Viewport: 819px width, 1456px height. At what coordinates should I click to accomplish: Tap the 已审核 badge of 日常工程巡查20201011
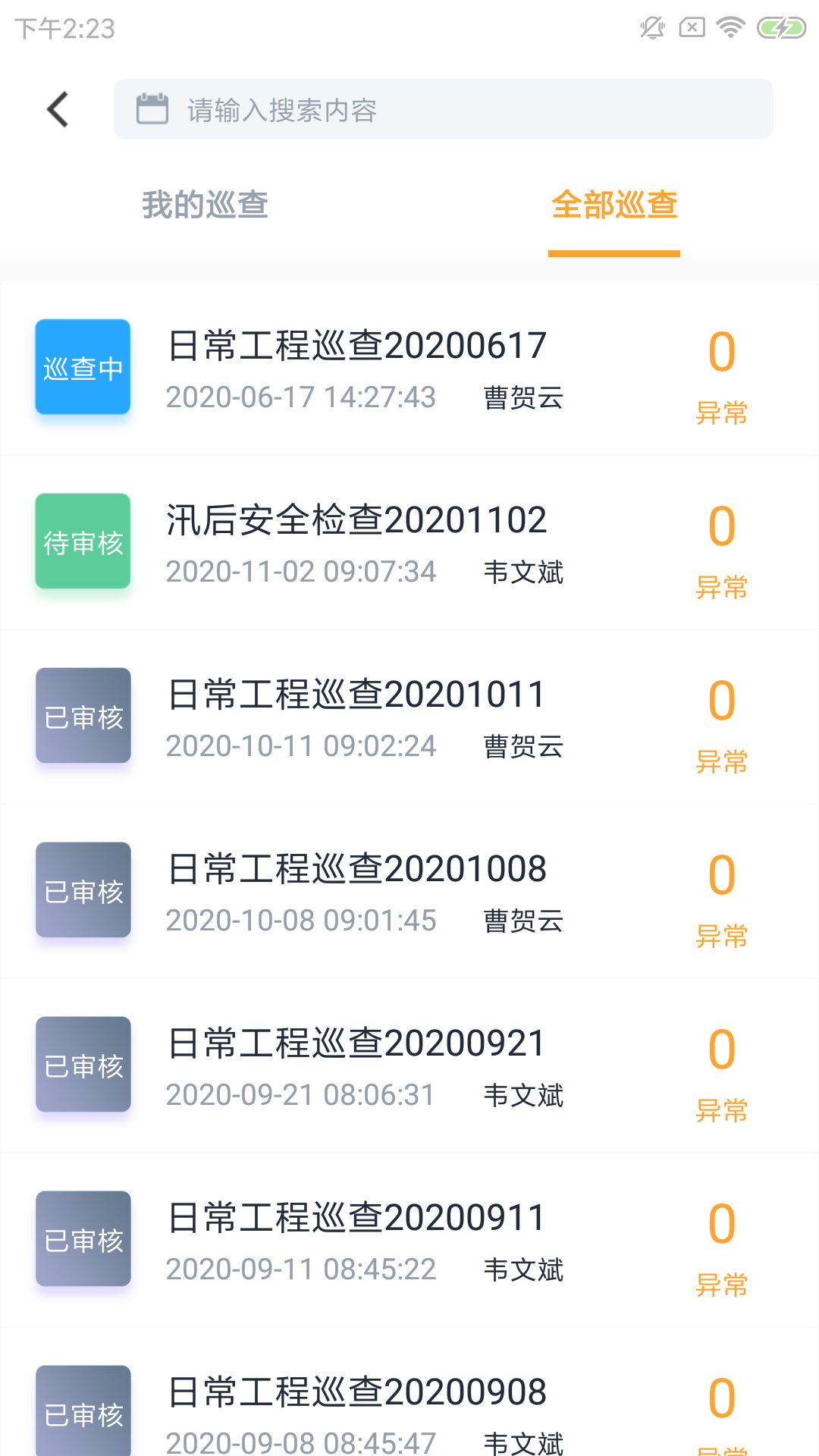(82, 716)
